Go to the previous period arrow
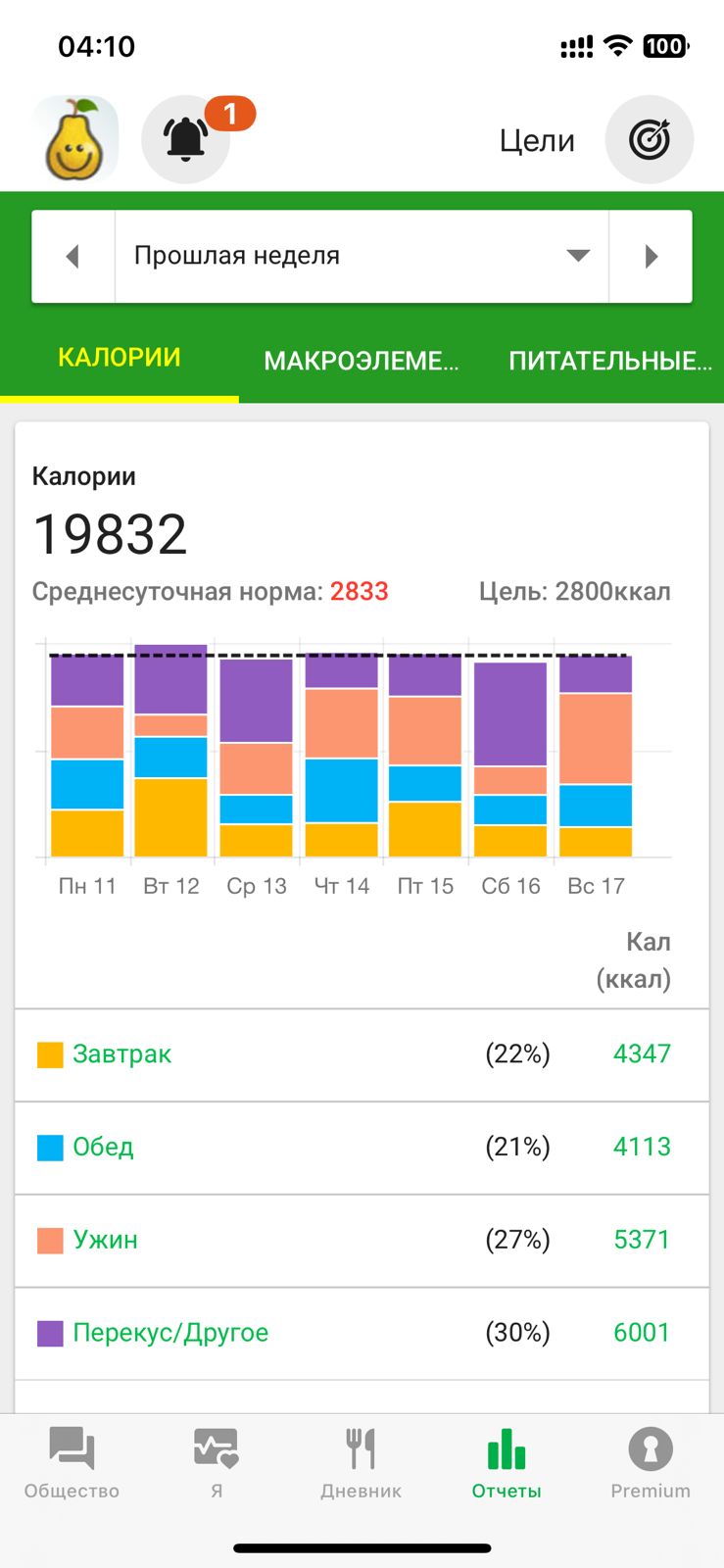The height and width of the screenshot is (1568, 724). (73, 257)
